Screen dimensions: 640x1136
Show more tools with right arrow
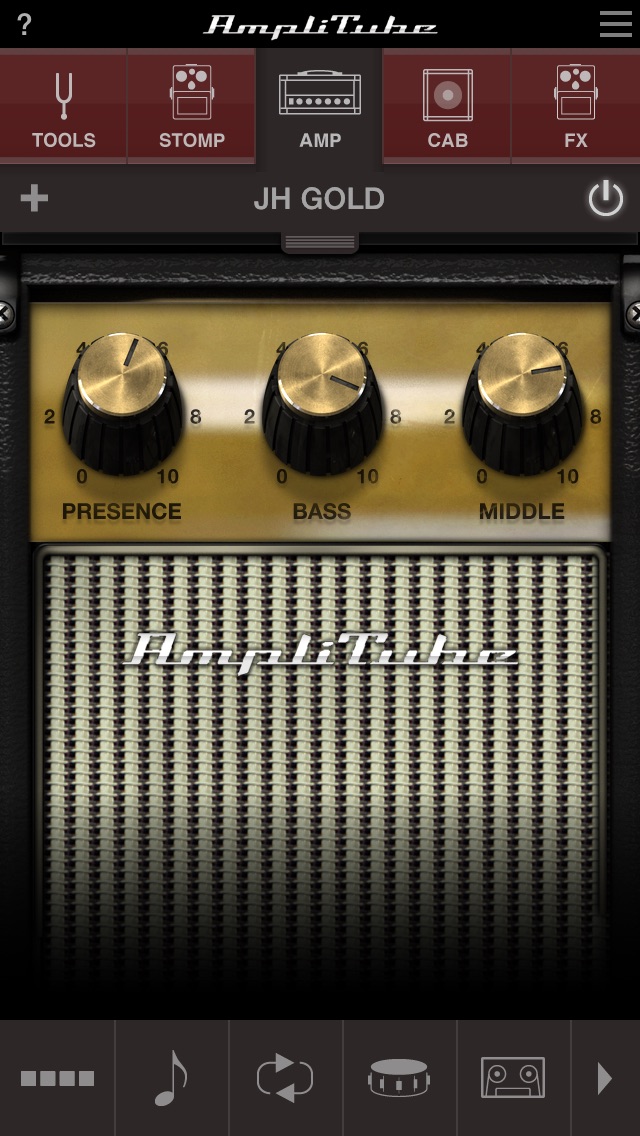tap(604, 1078)
